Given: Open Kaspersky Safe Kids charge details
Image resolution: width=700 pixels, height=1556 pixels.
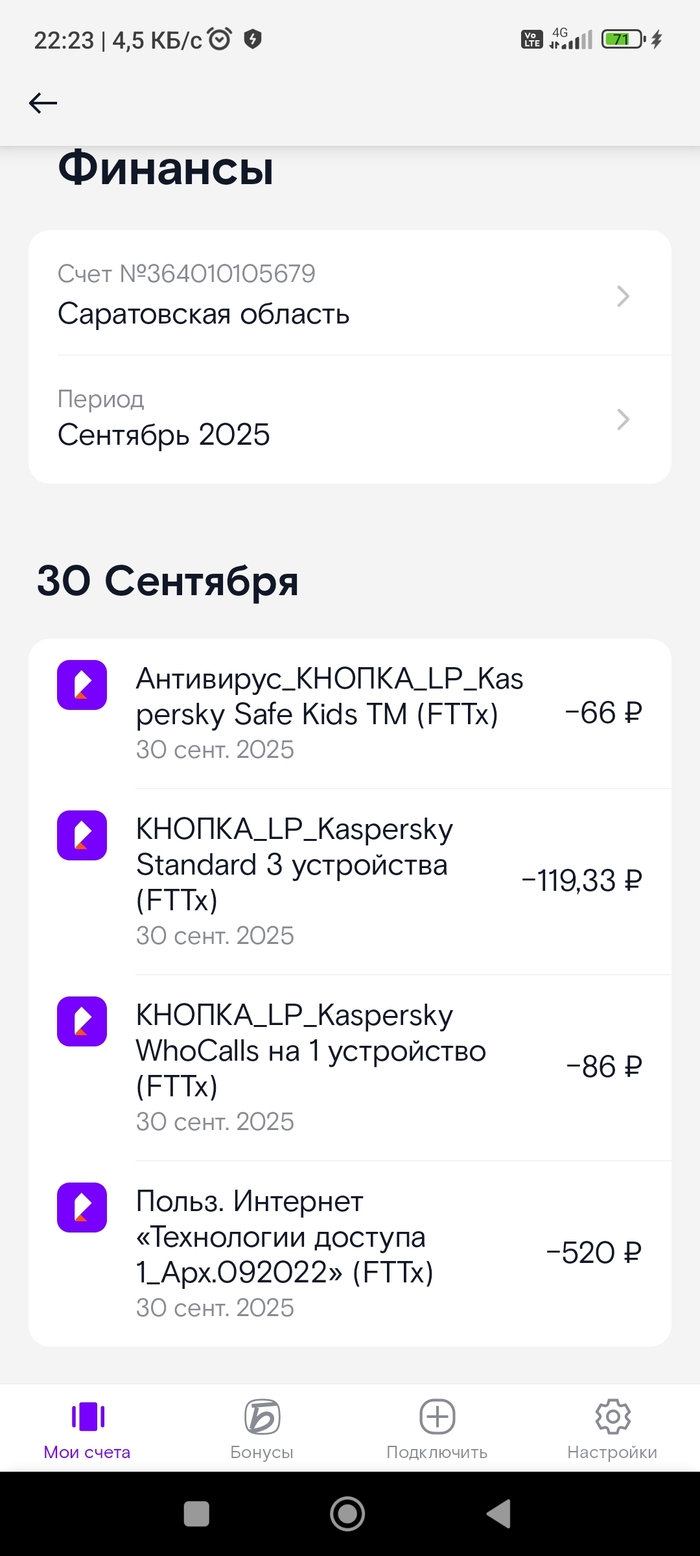Looking at the screenshot, I should tap(349, 714).
